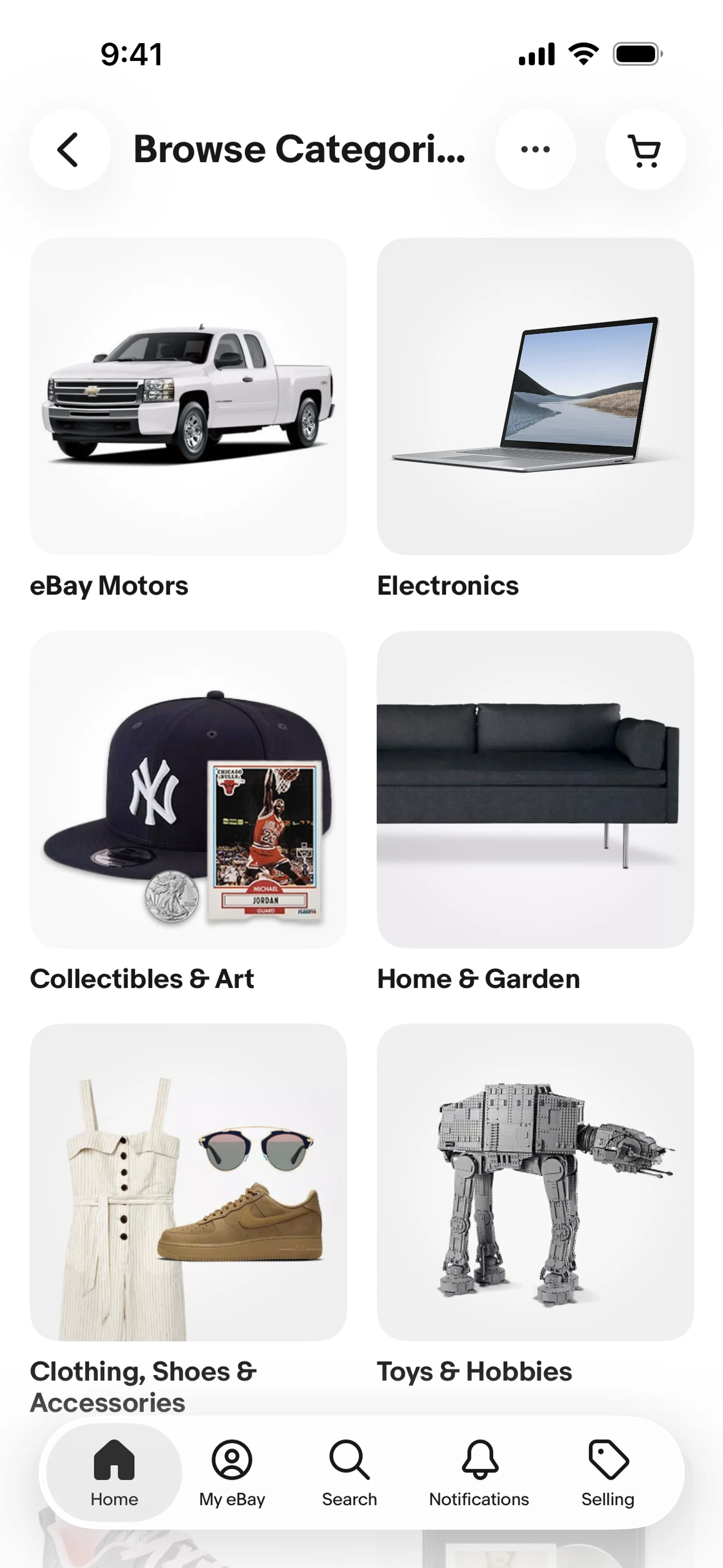Open the eBay Motors category

click(x=188, y=396)
